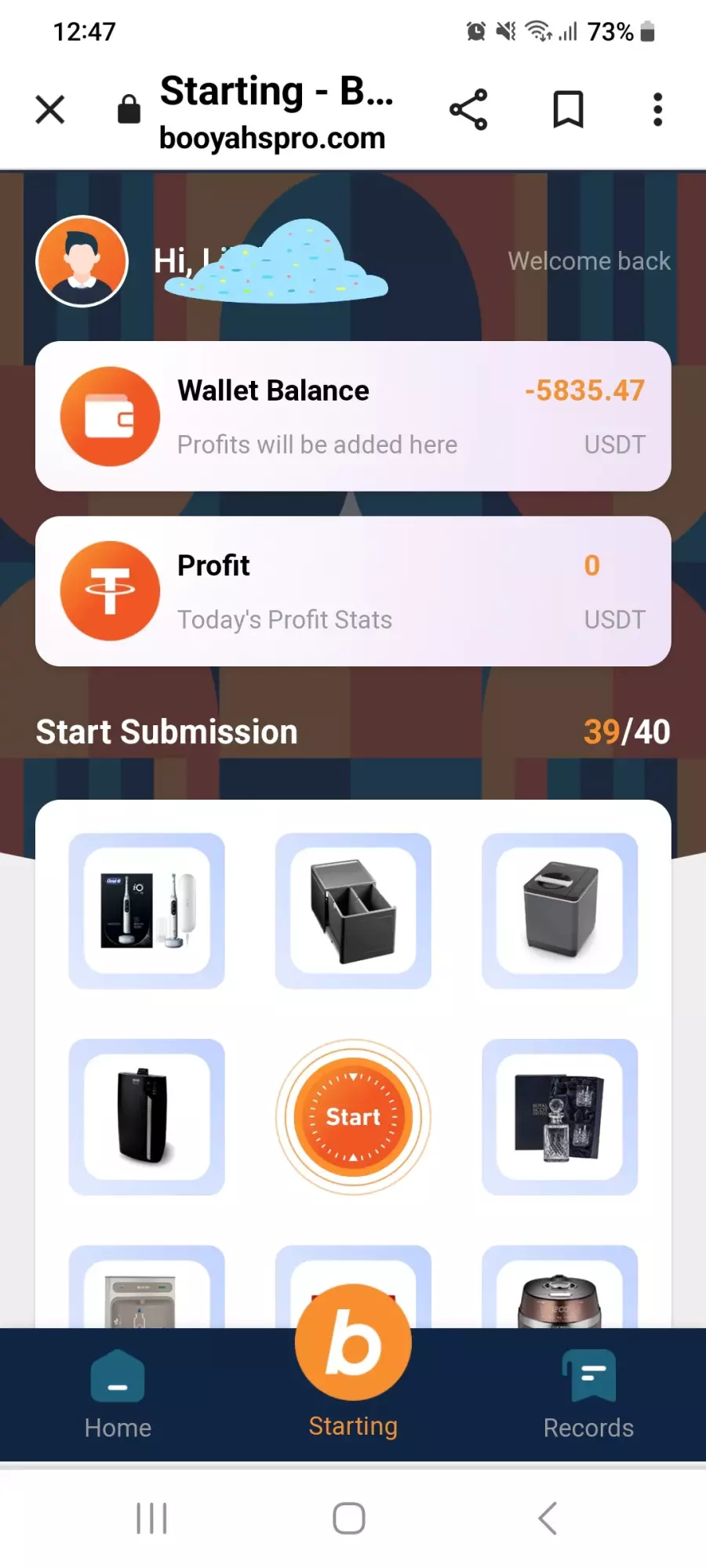This screenshot has width=706, height=1568.
Task: Open the recent apps view
Action: [151, 1519]
